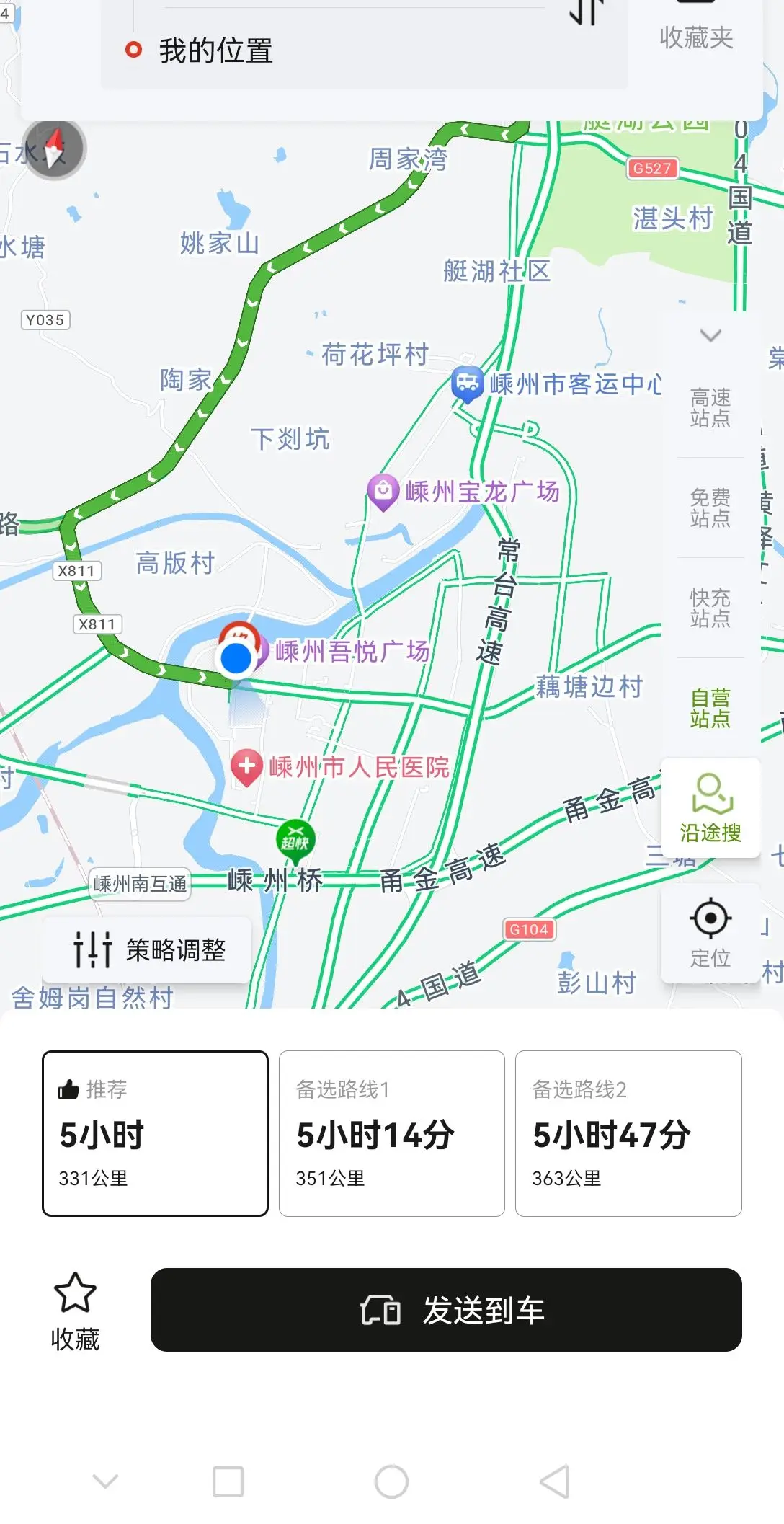Tap 发送到车 to send route to car
The height and width of the screenshot is (1524, 784).
(x=446, y=1310)
